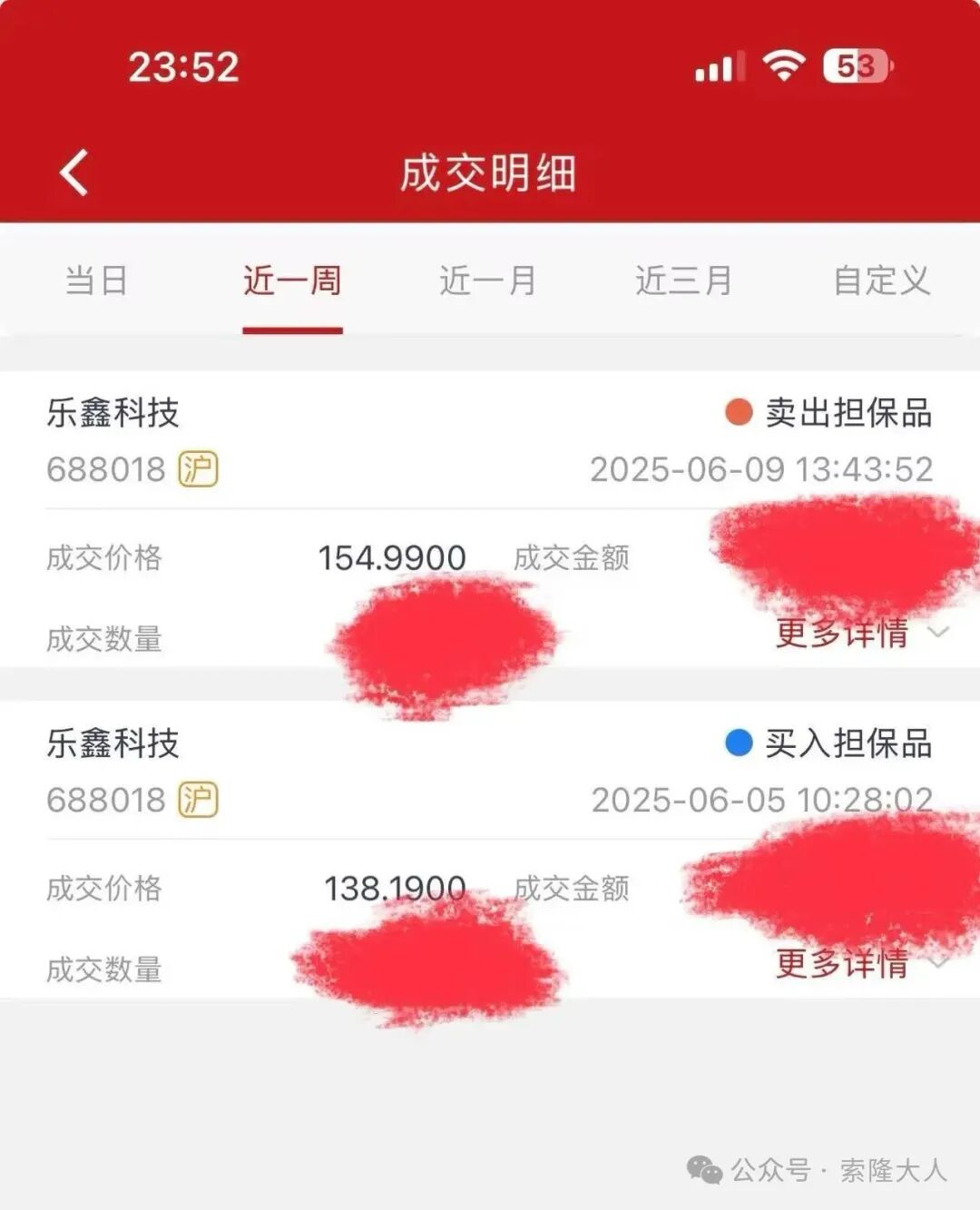Select the 近一周 tab
This screenshot has width=980, height=1210.
[292, 281]
